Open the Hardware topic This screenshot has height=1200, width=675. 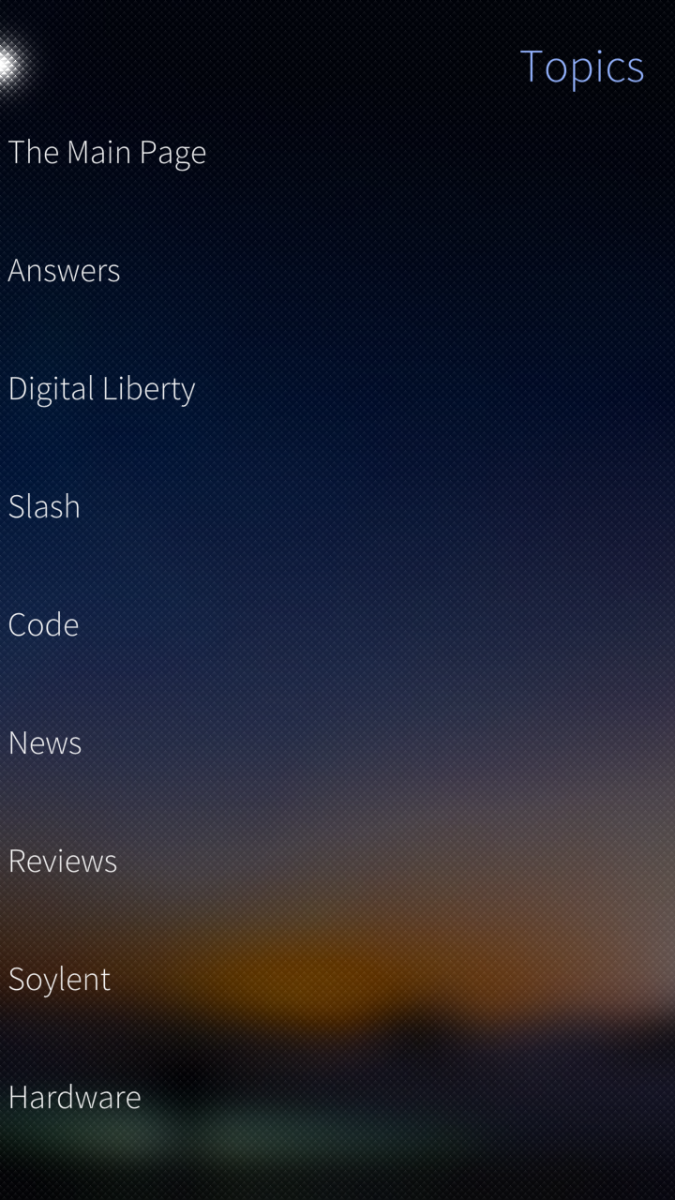74,1097
